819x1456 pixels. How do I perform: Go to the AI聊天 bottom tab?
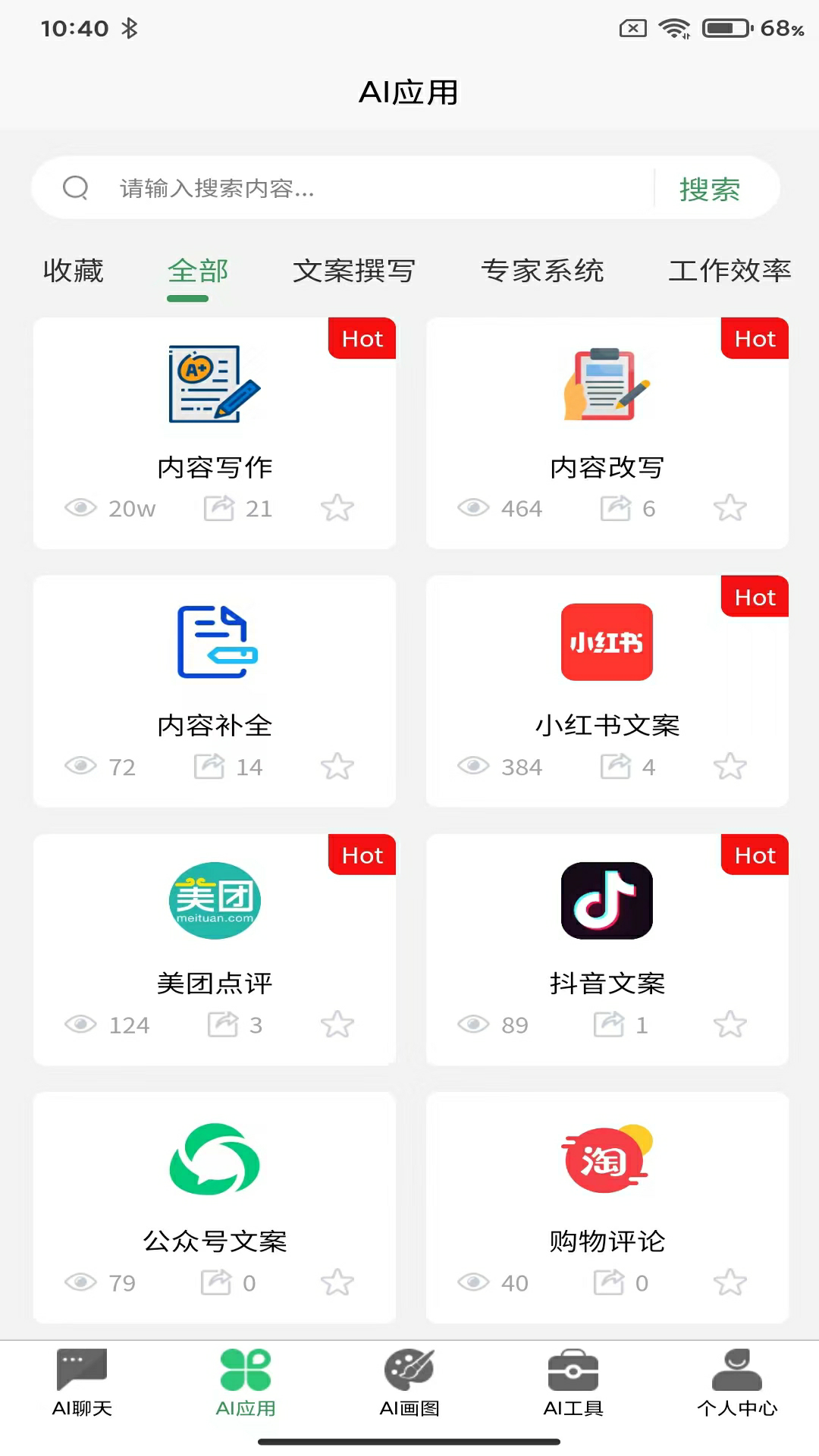point(82,1382)
